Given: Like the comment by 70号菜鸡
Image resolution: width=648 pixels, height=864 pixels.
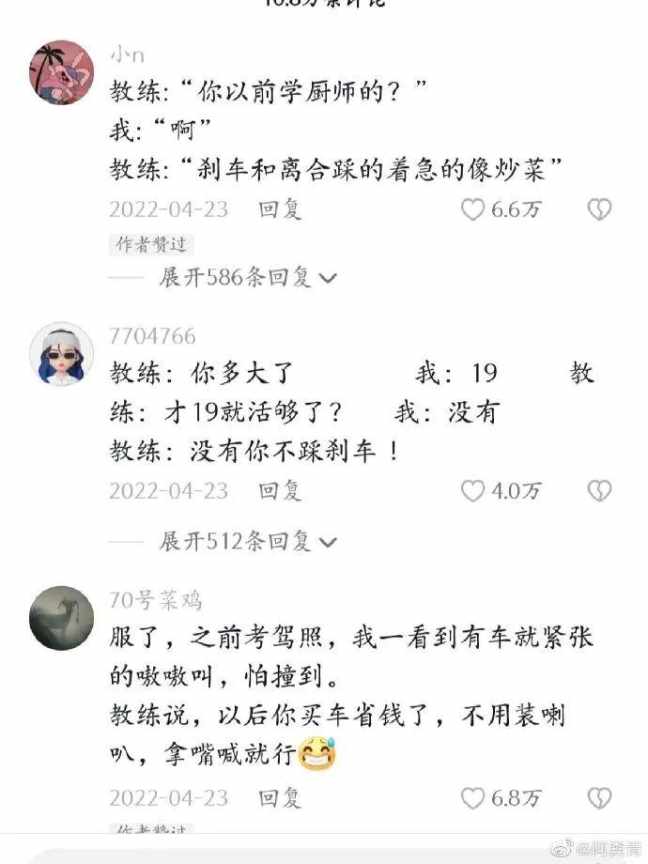Looking at the screenshot, I should tap(473, 798).
